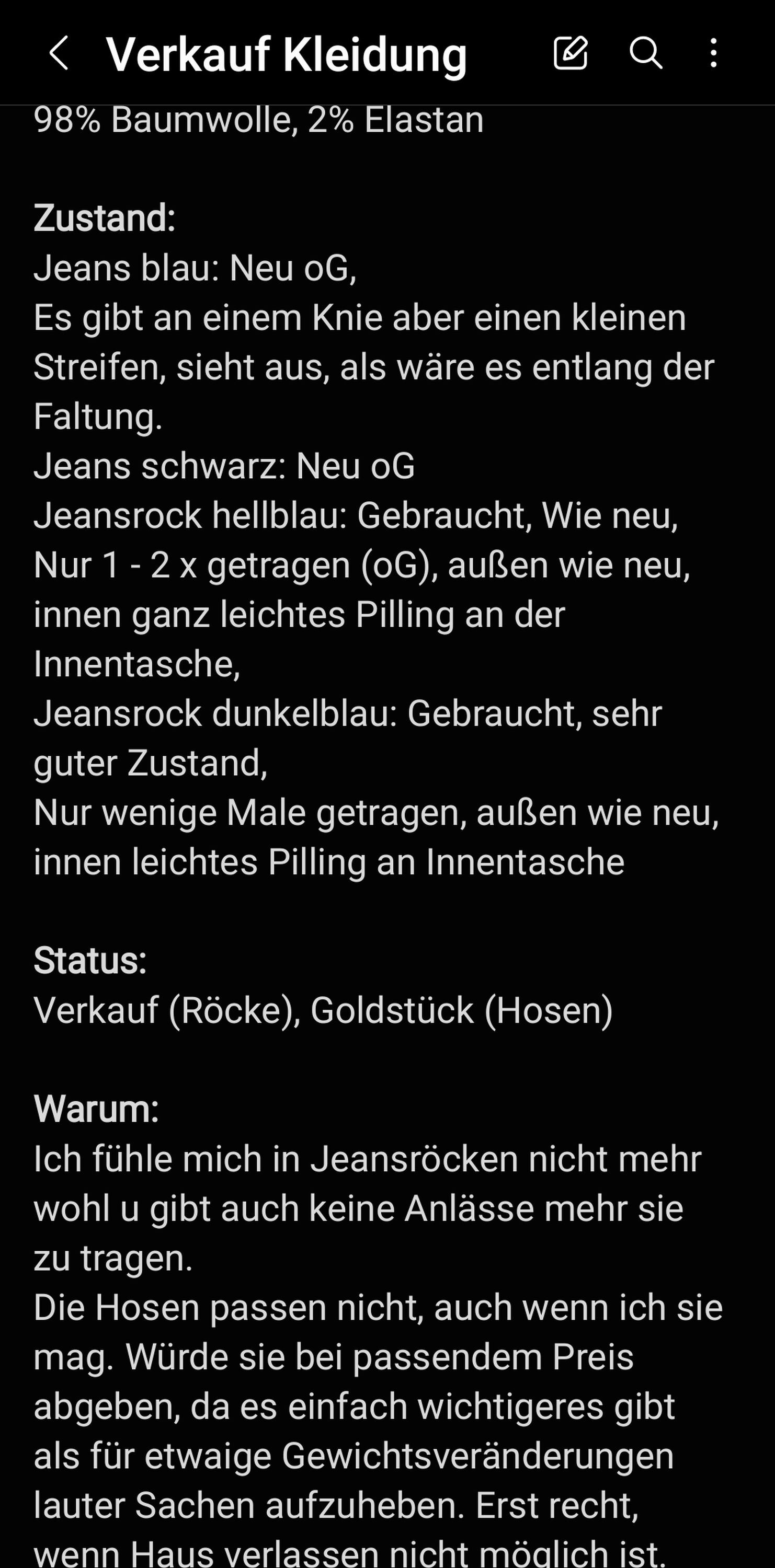The height and width of the screenshot is (1568, 775).
Task: Search within the note
Action: point(645,52)
